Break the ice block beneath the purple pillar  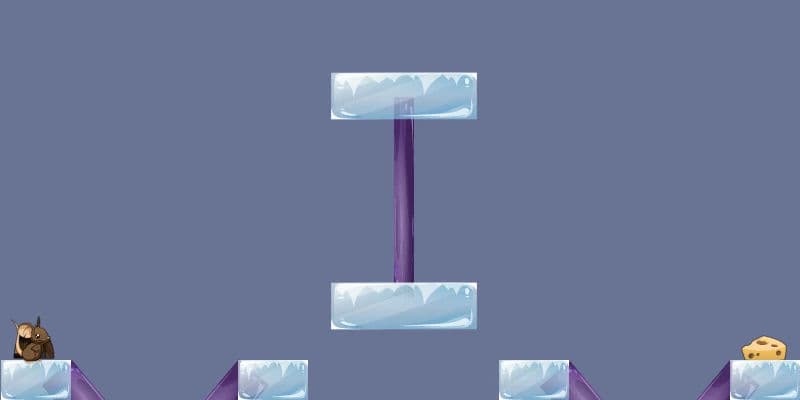403,305
